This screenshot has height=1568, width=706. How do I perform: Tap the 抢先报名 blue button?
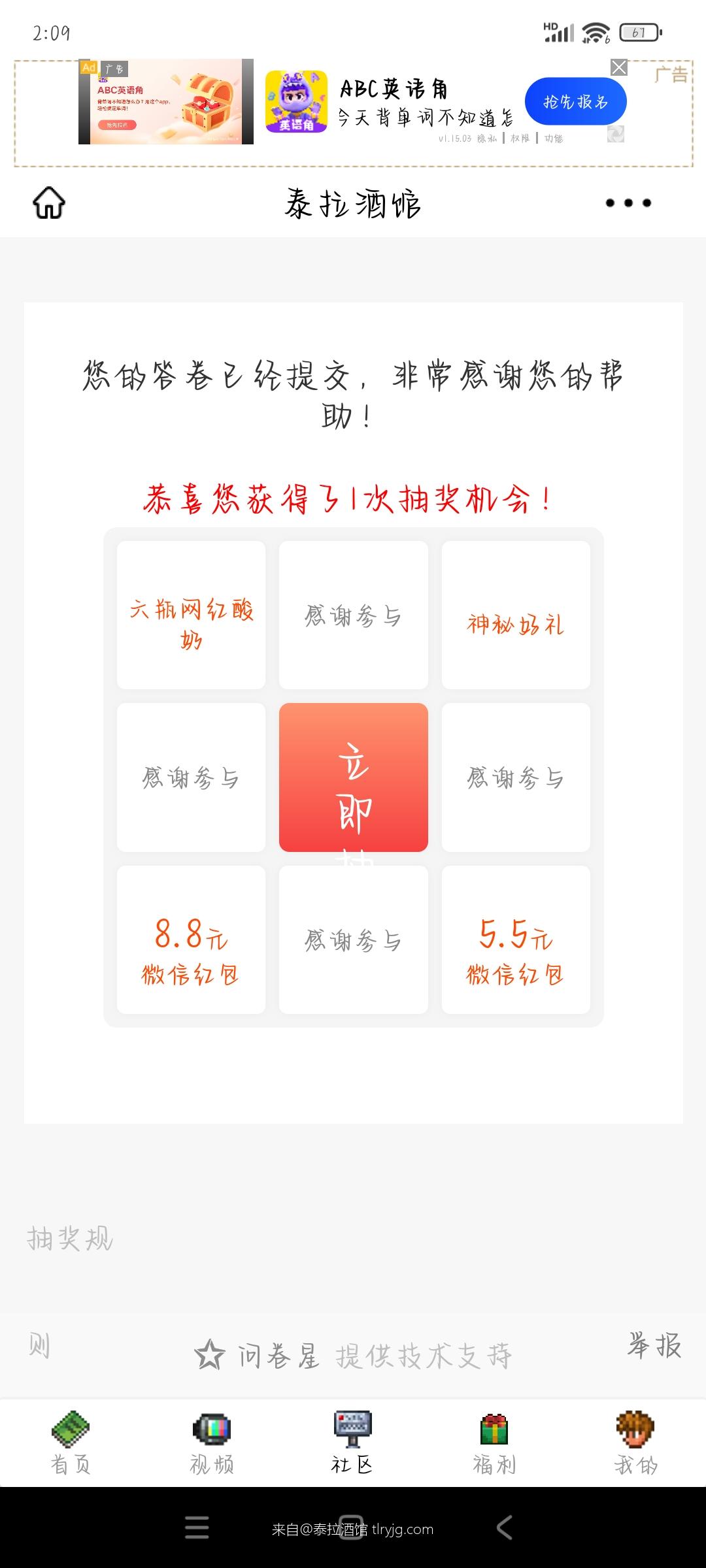pos(576,102)
